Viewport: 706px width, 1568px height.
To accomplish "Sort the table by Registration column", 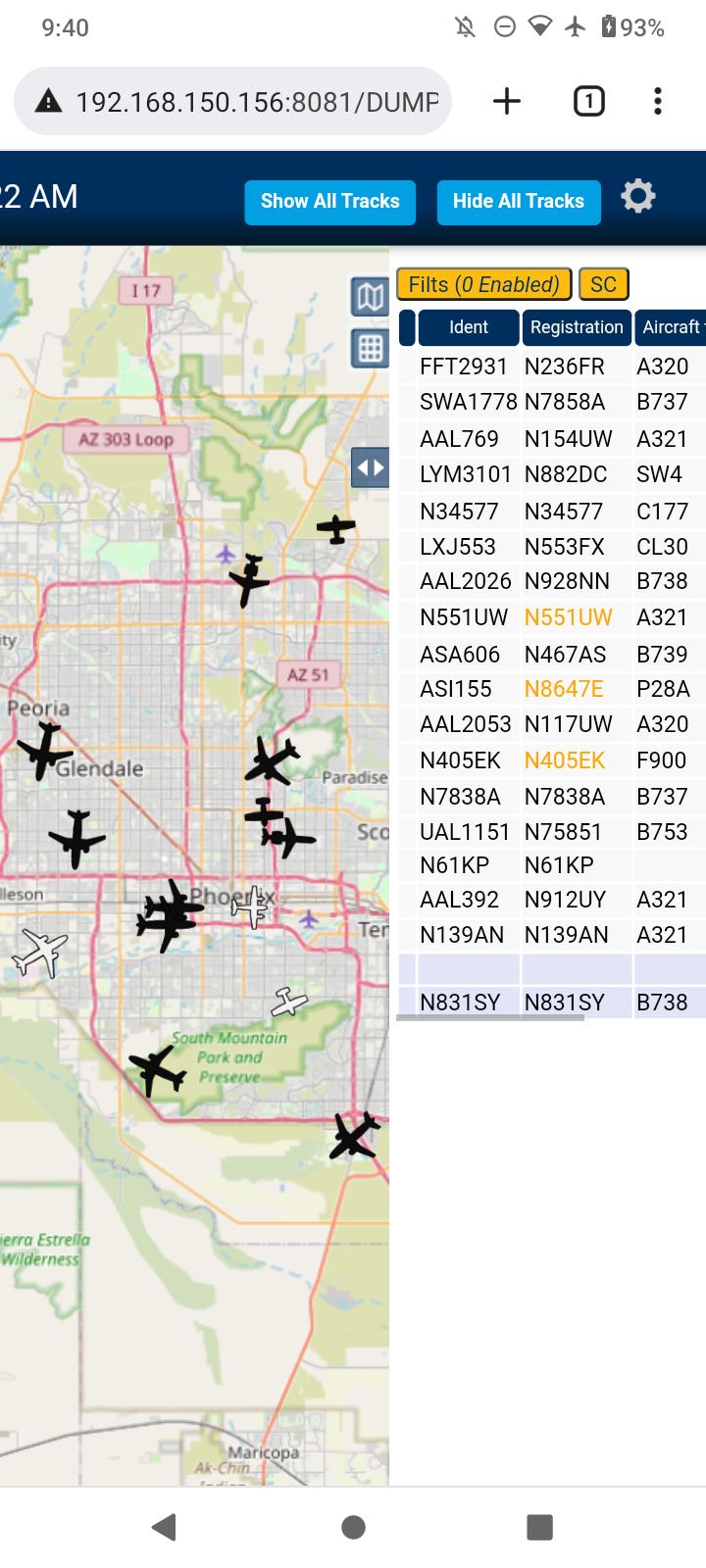I will click(x=577, y=327).
